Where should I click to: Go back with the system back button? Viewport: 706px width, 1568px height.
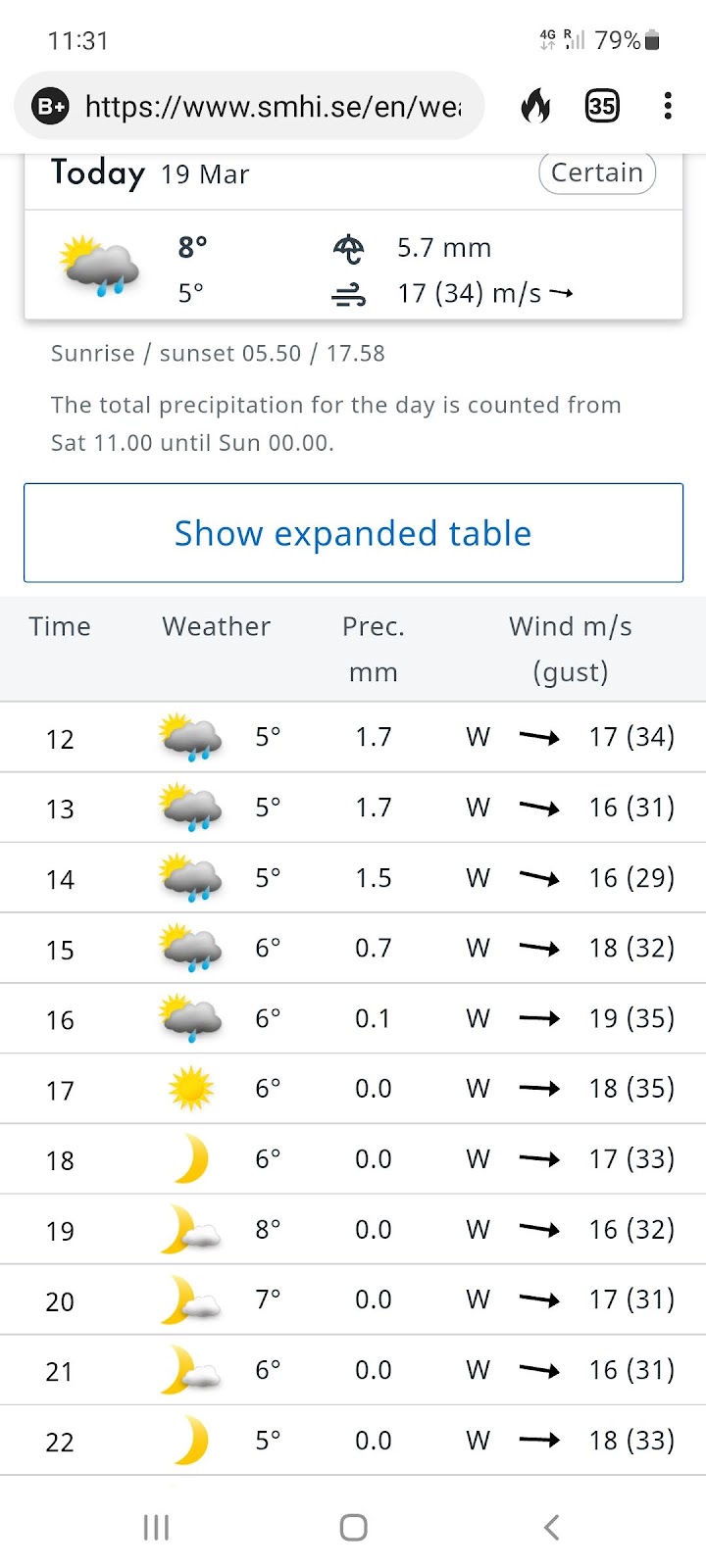click(x=551, y=1527)
